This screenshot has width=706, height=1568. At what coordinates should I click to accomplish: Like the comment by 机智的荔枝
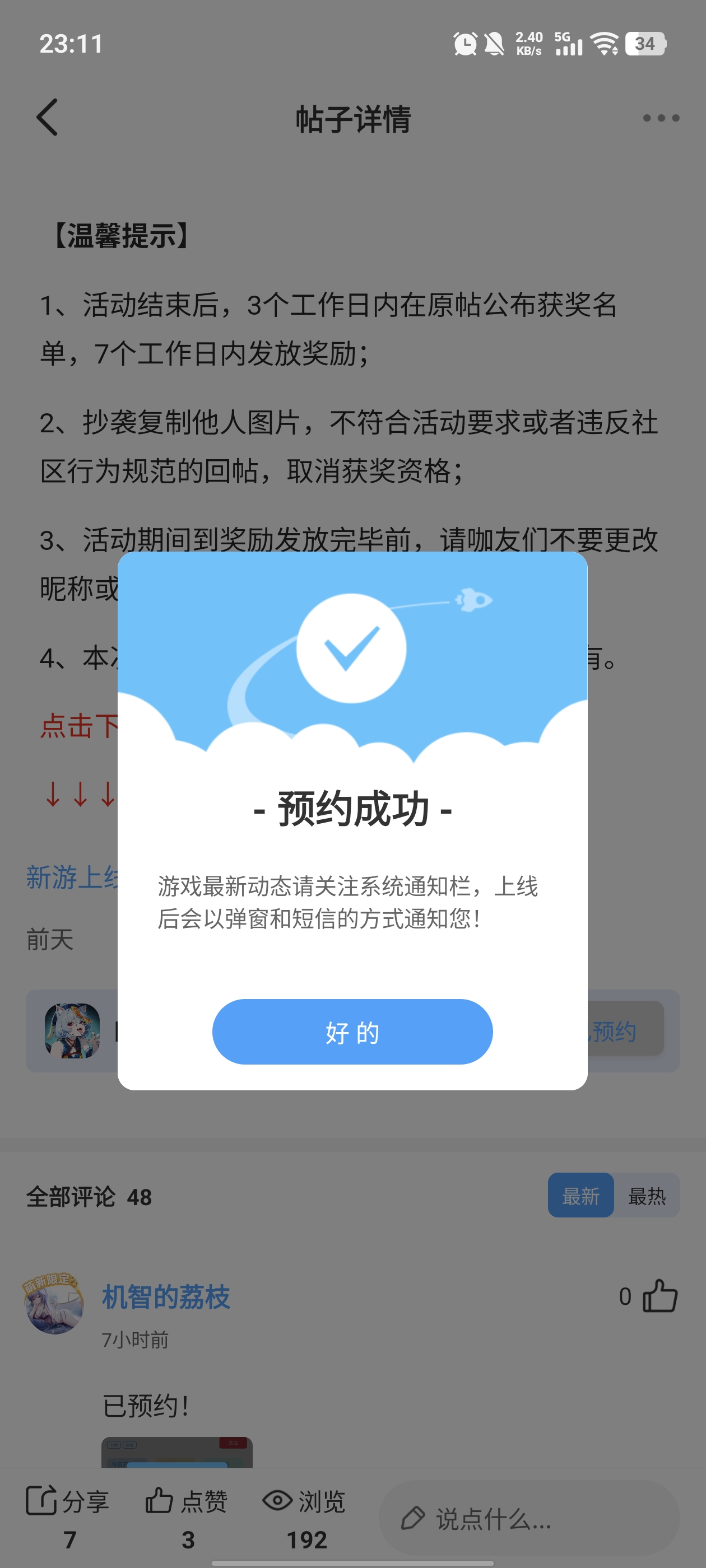659,1296
